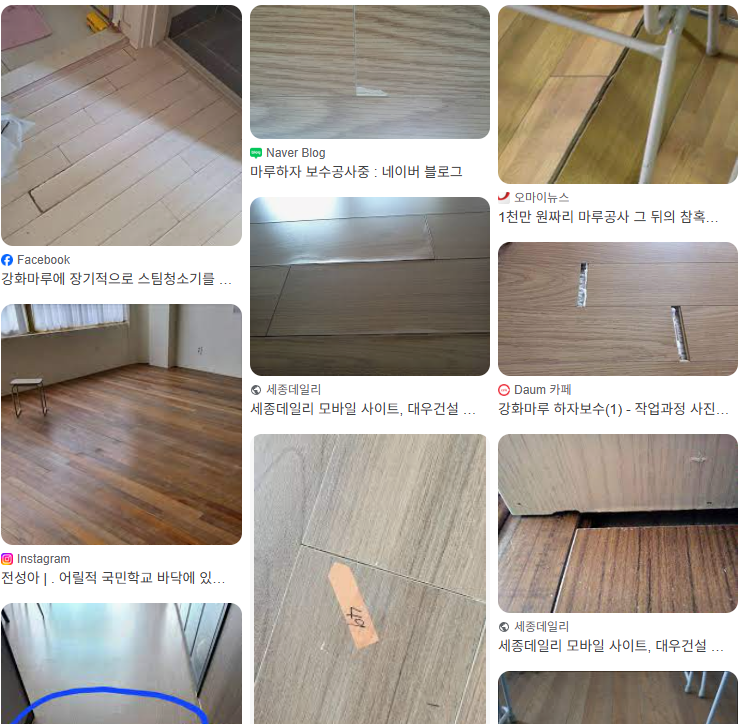The width and height of the screenshot is (750, 724).
Task: Open the 세종데일리 image of floor under cabinet
Action: coord(617,523)
